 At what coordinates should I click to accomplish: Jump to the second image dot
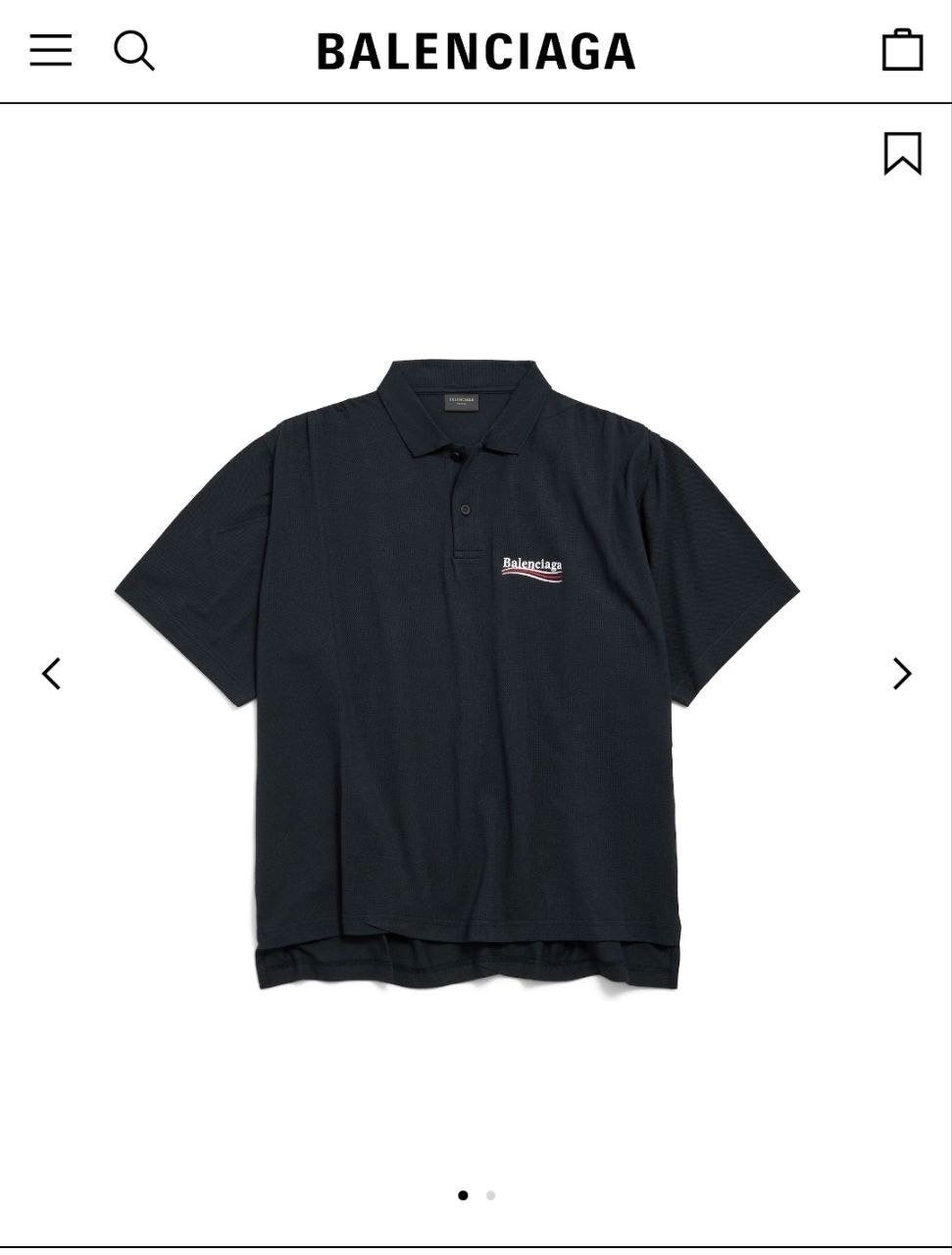(x=490, y=1195)
